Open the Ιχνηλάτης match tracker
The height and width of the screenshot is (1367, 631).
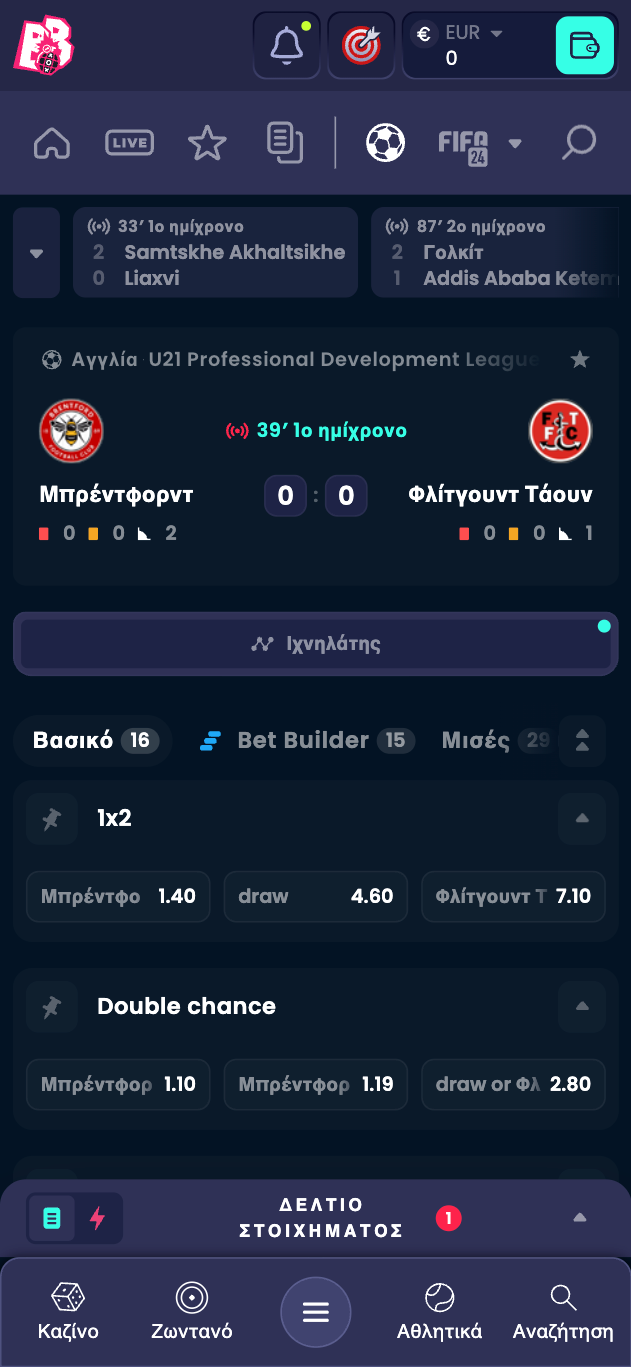click(315, 644)
